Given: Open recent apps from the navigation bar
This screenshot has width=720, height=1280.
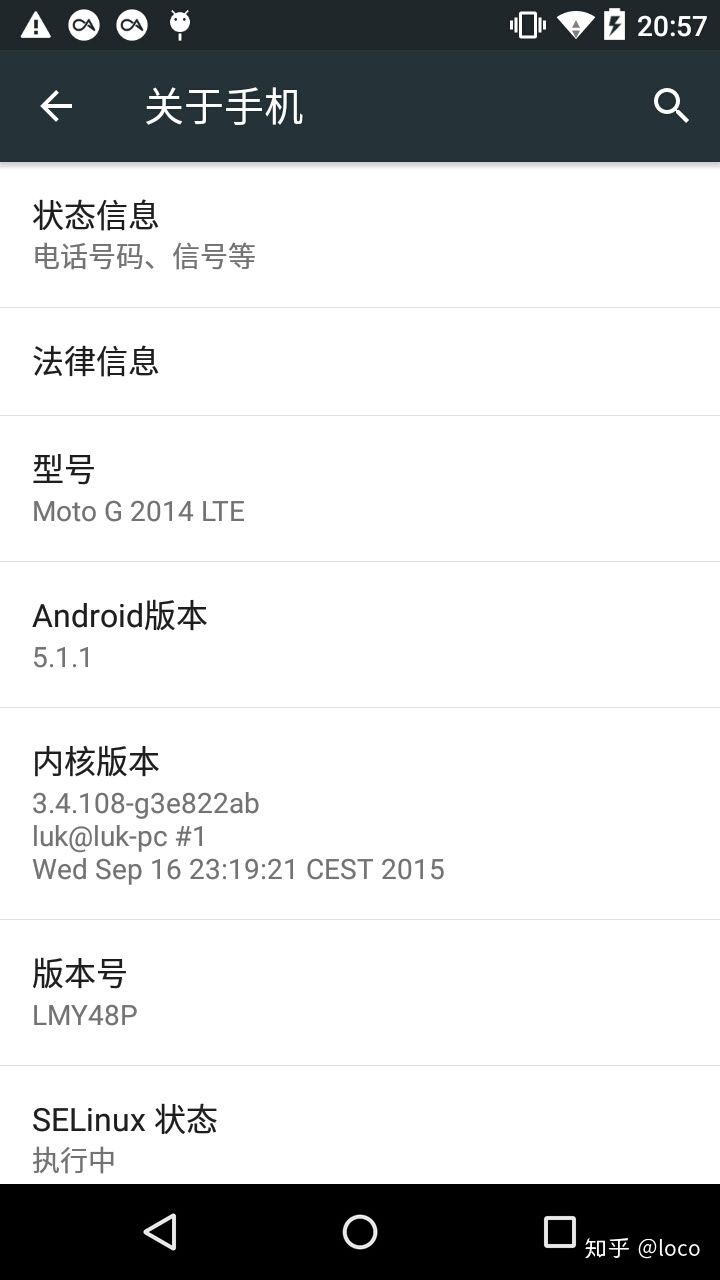Looking at the screenshot, I should [560, 1232].
